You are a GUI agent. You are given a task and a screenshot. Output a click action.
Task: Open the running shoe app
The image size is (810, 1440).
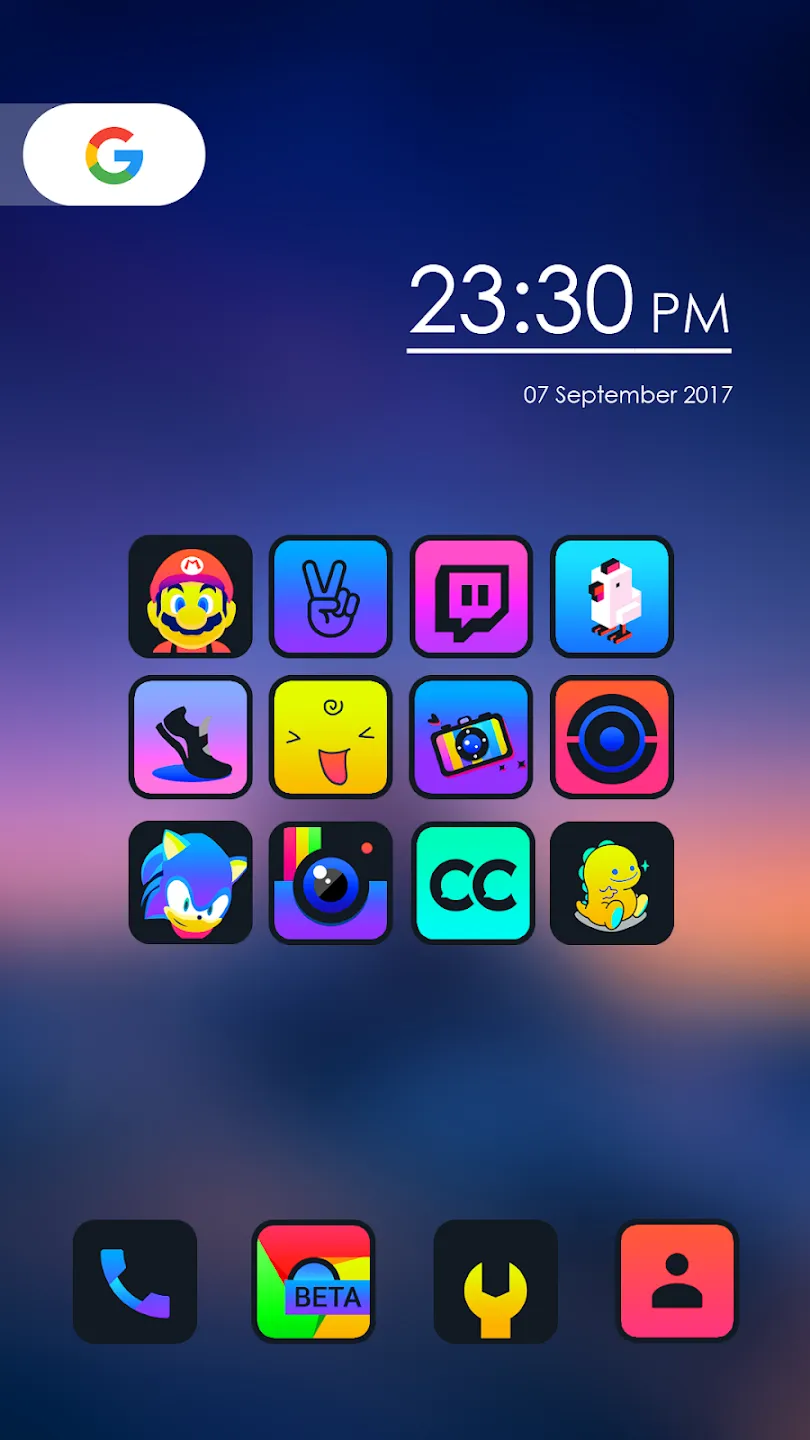click(x=190, y=738)
